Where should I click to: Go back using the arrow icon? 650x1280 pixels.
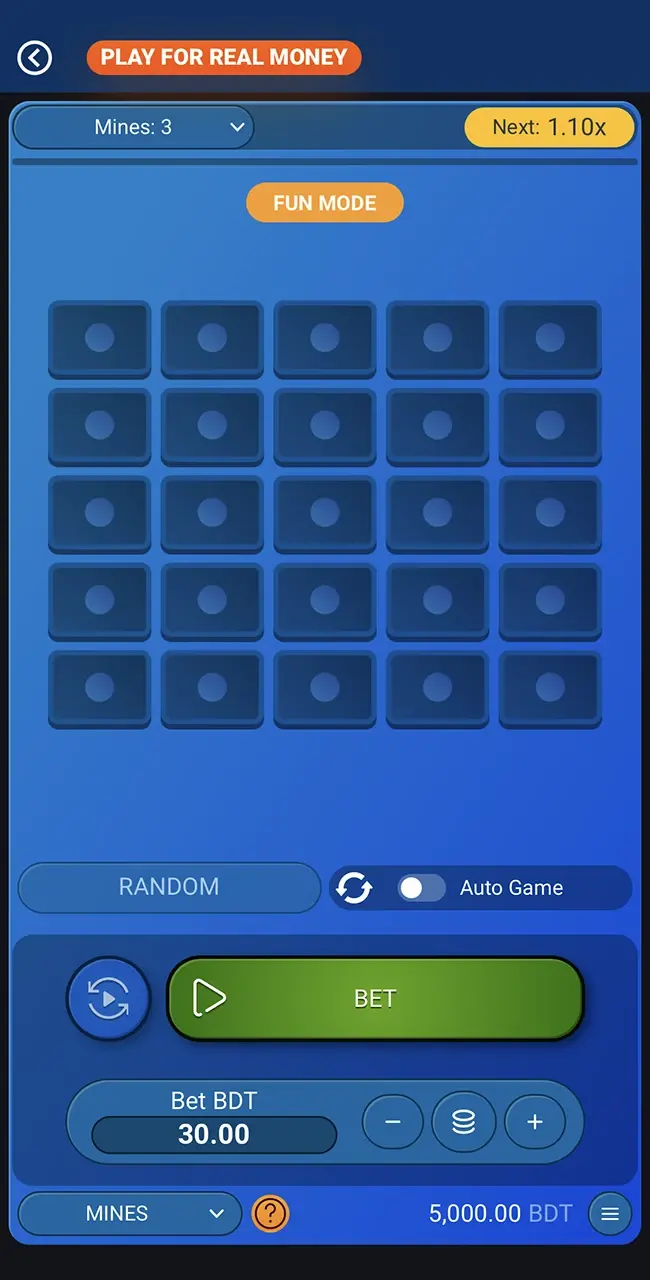click(35, 58)
